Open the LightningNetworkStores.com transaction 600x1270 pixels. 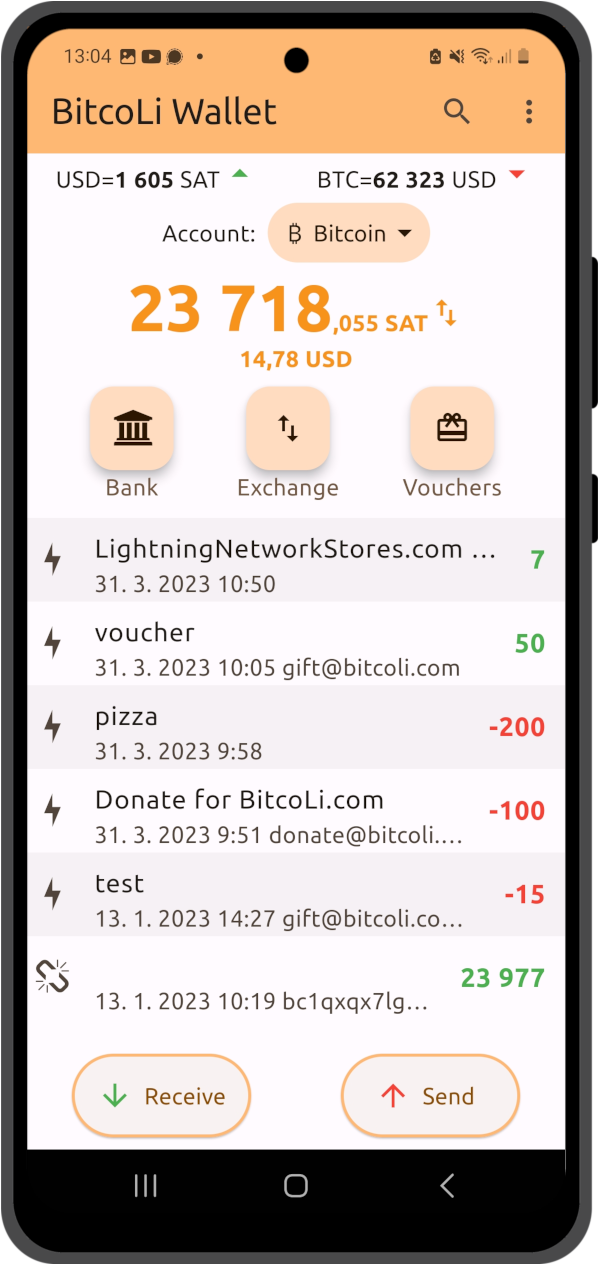click(296, 560)
